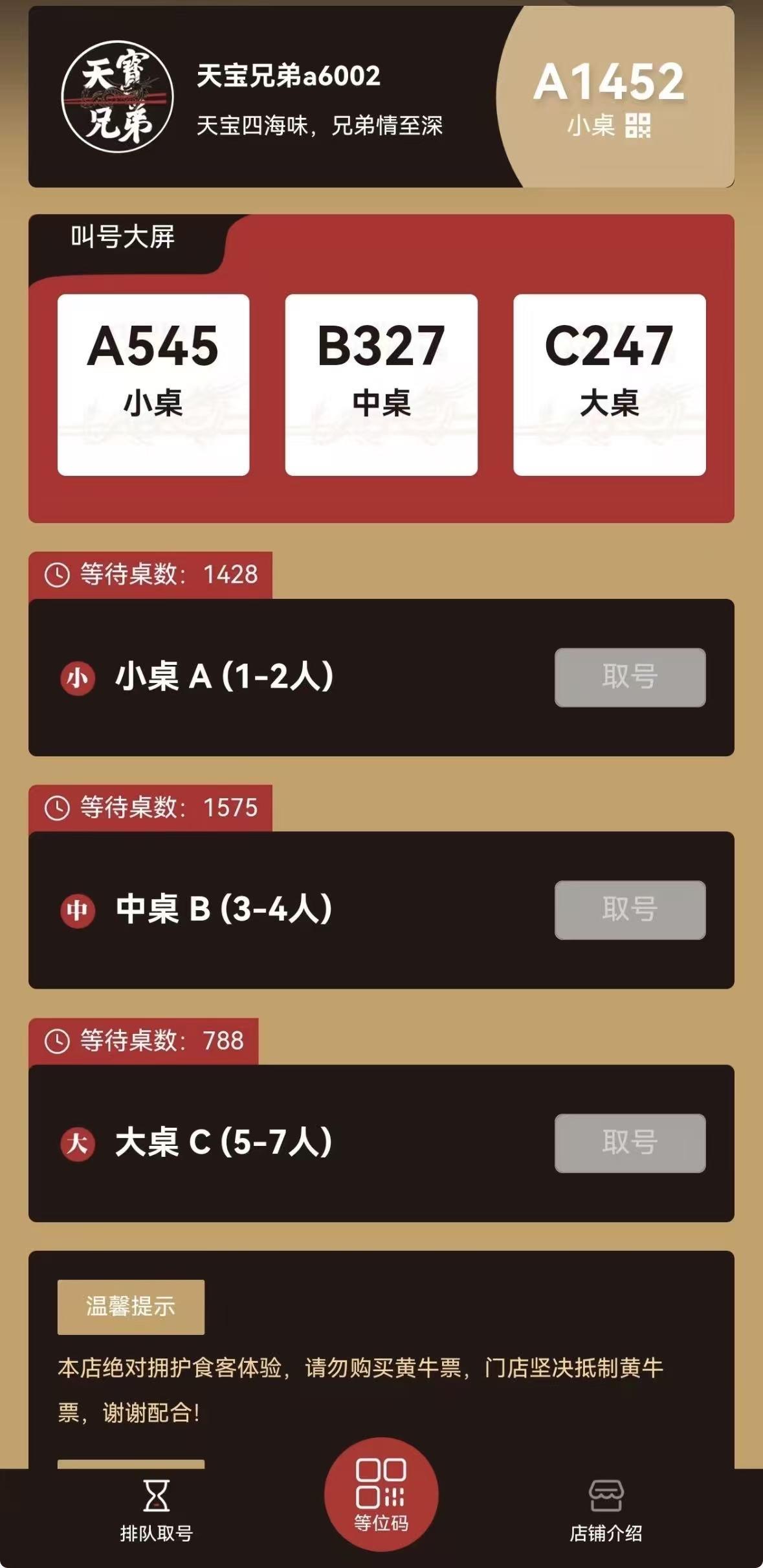This screenshot has width=763, height=1568.
Task: Take a number for 中桌 B (3-4人)
Action: click(x=630, y=910)
